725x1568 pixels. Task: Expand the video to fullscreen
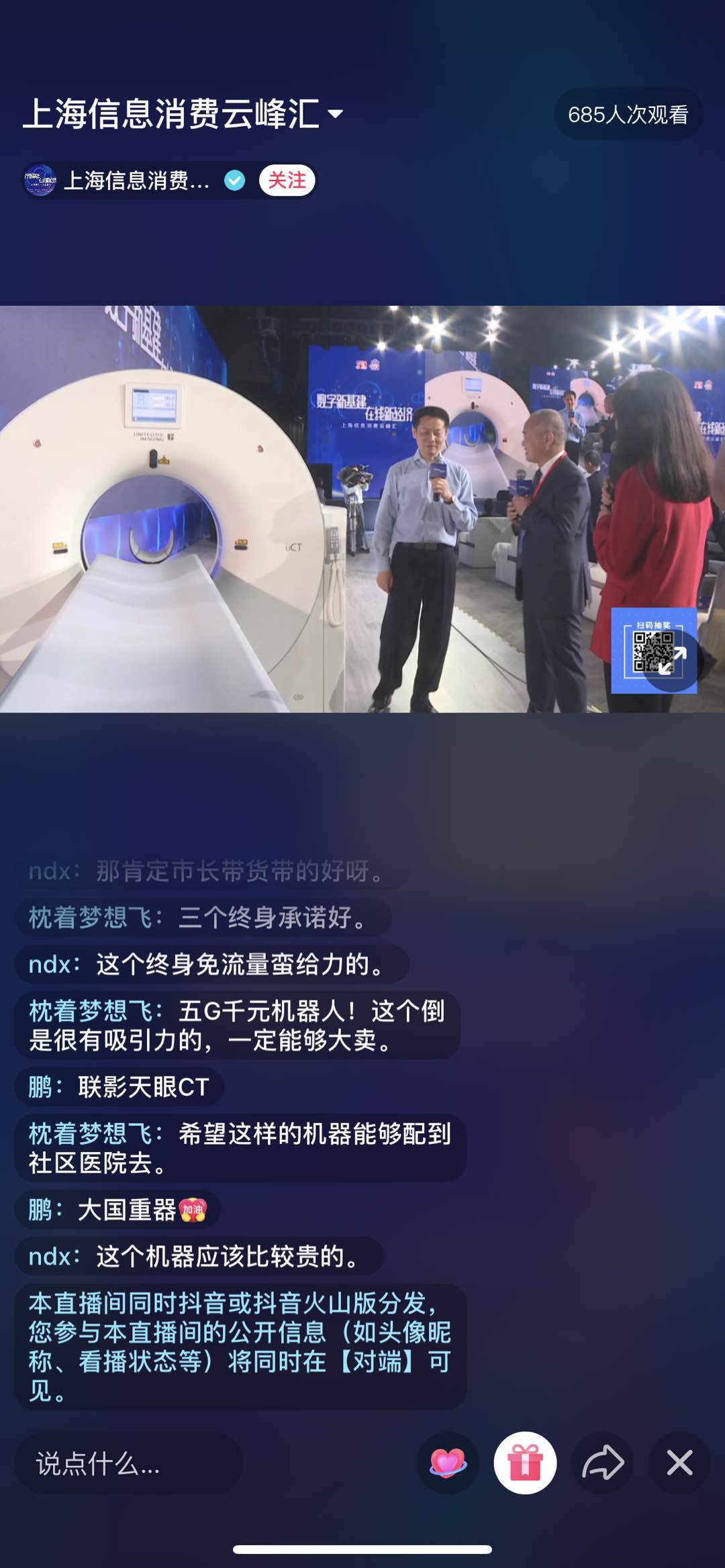point(672,660)
